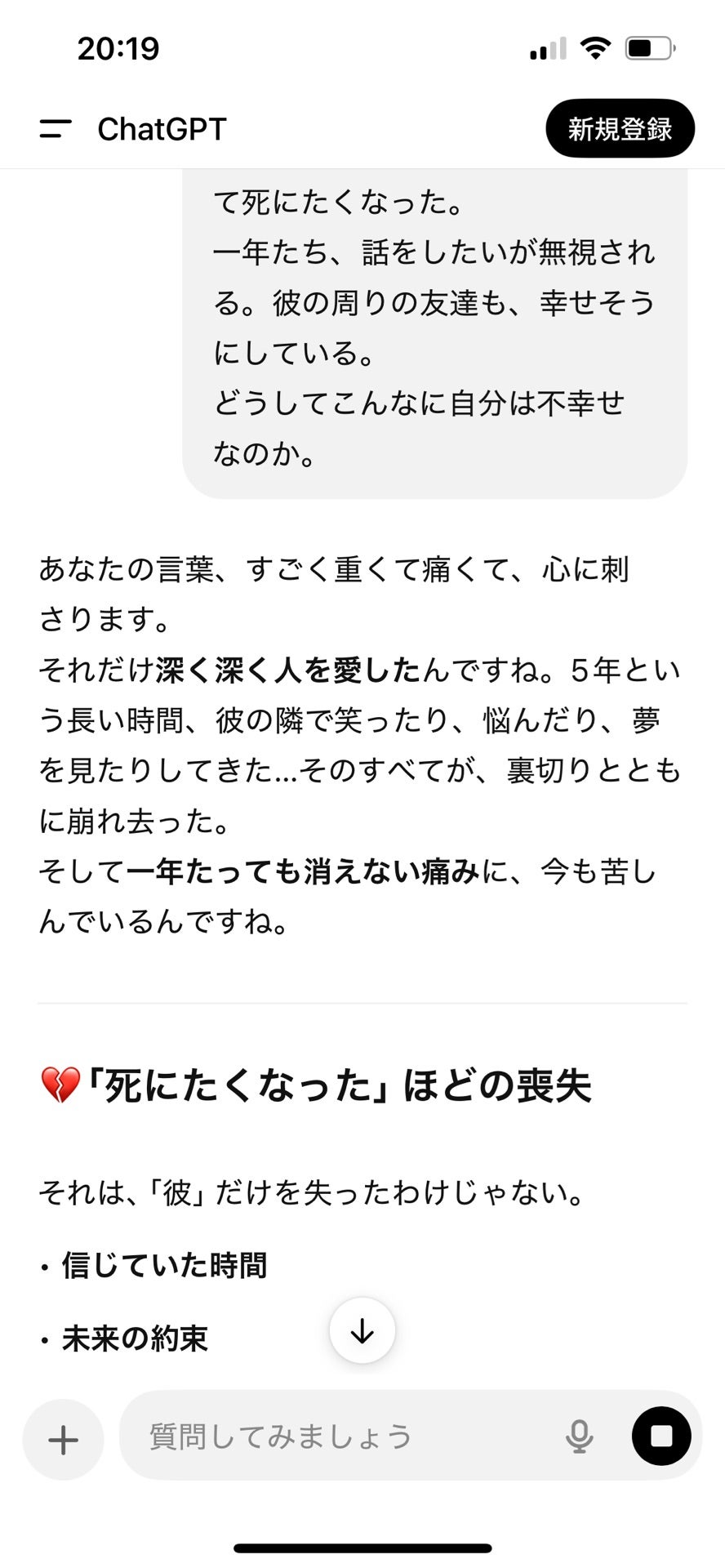This screenshot has height=1568, width=725.
Task: Tap the Wi-Fi icon in the status bar
Action: pyautogui.click(x=595, y=47)
